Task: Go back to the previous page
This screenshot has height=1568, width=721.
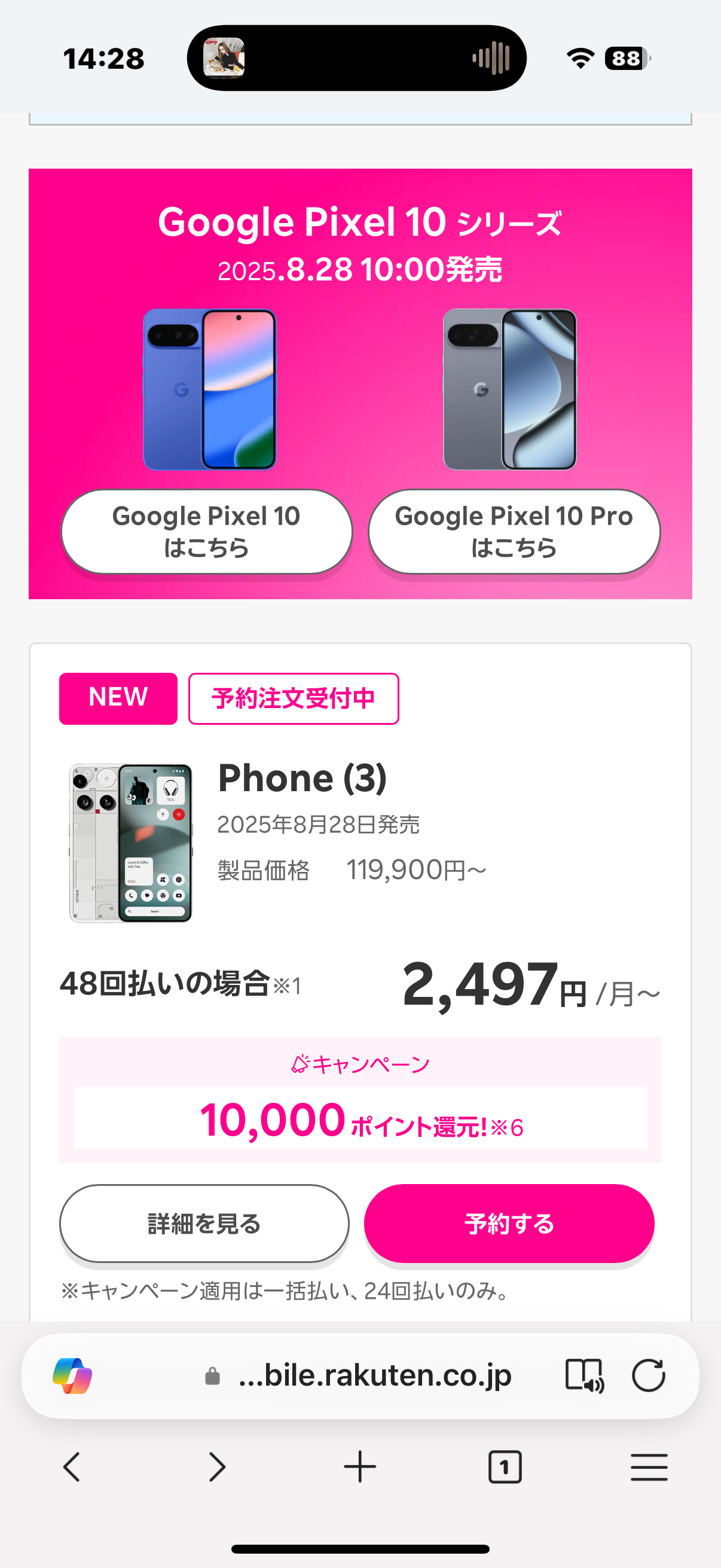Action: coord(72,1466)
